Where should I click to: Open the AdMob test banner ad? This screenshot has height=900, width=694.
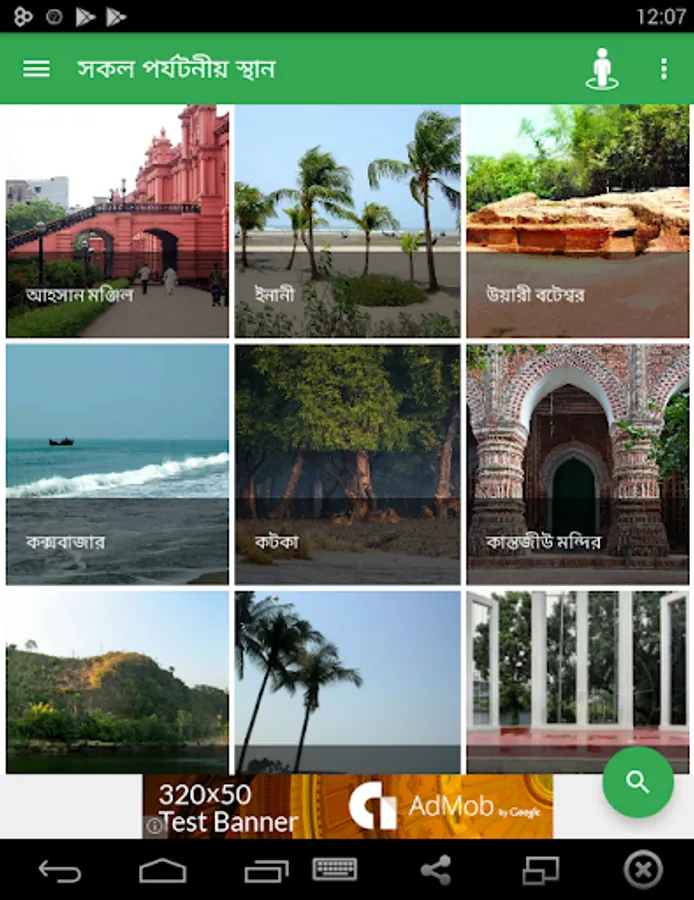pyautogui.click(x=347, y=806)
